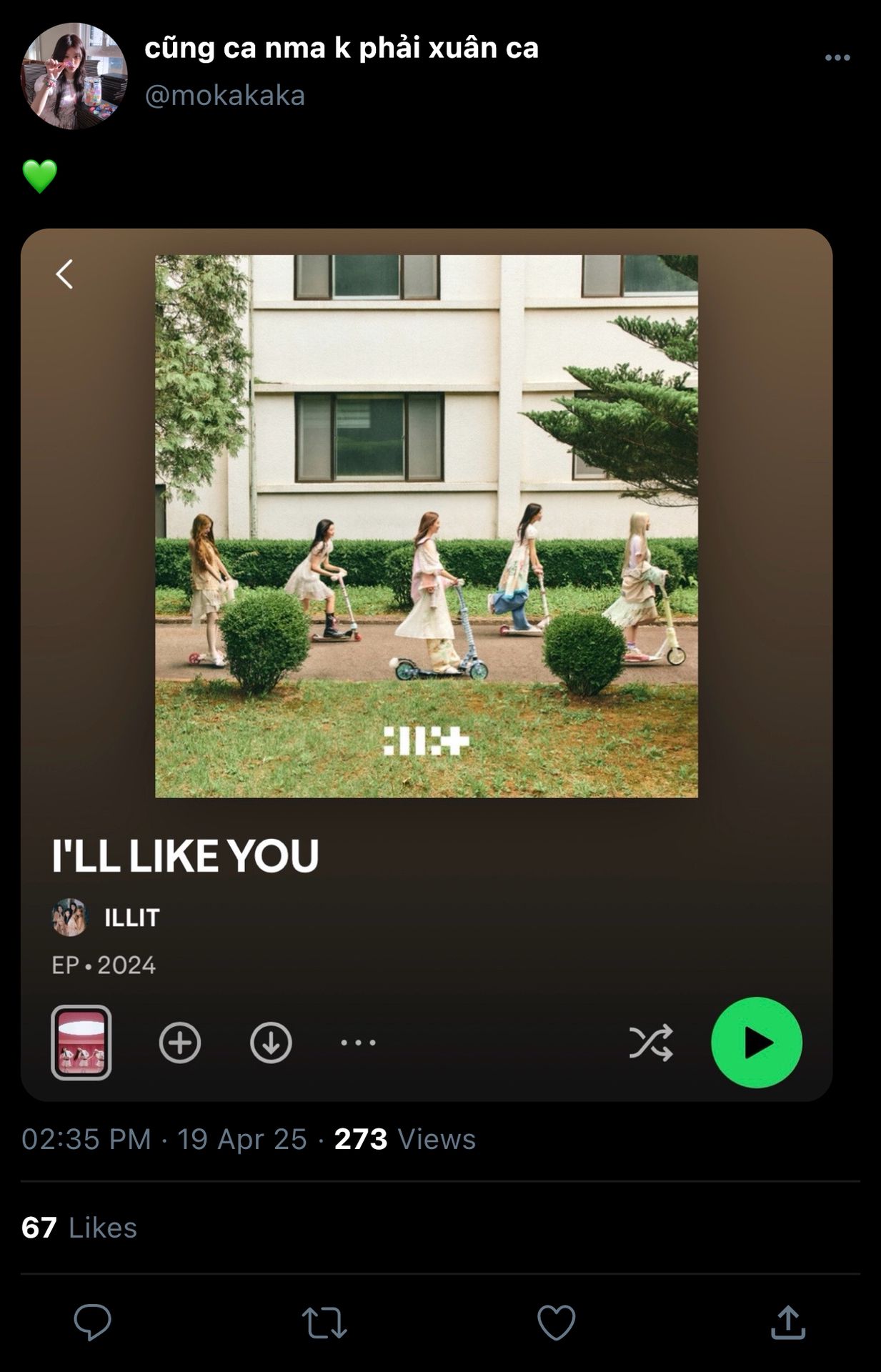Repost this post
881x1372 pixels.
coord(324,1322)
